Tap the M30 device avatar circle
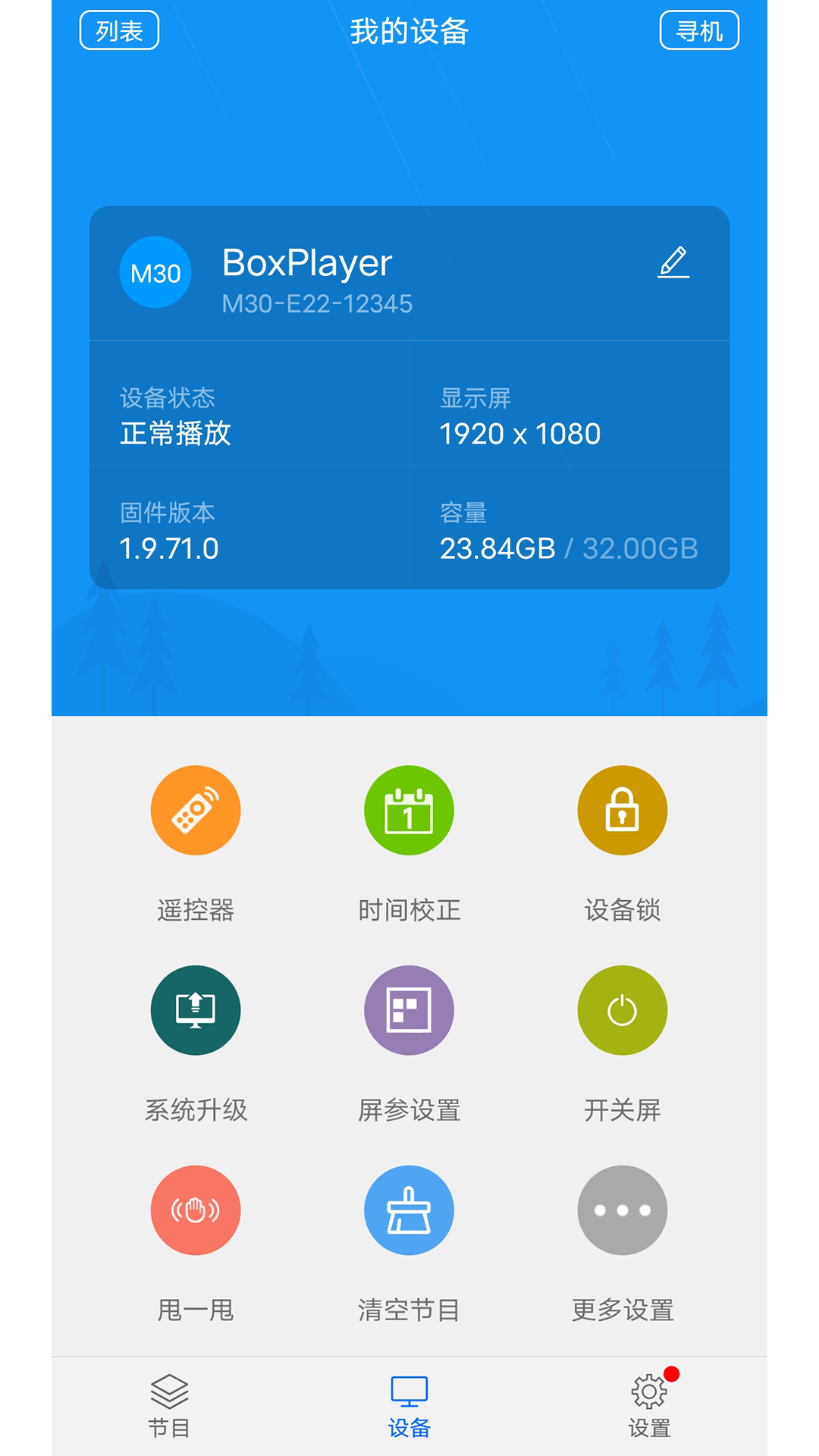 (155, 273)
